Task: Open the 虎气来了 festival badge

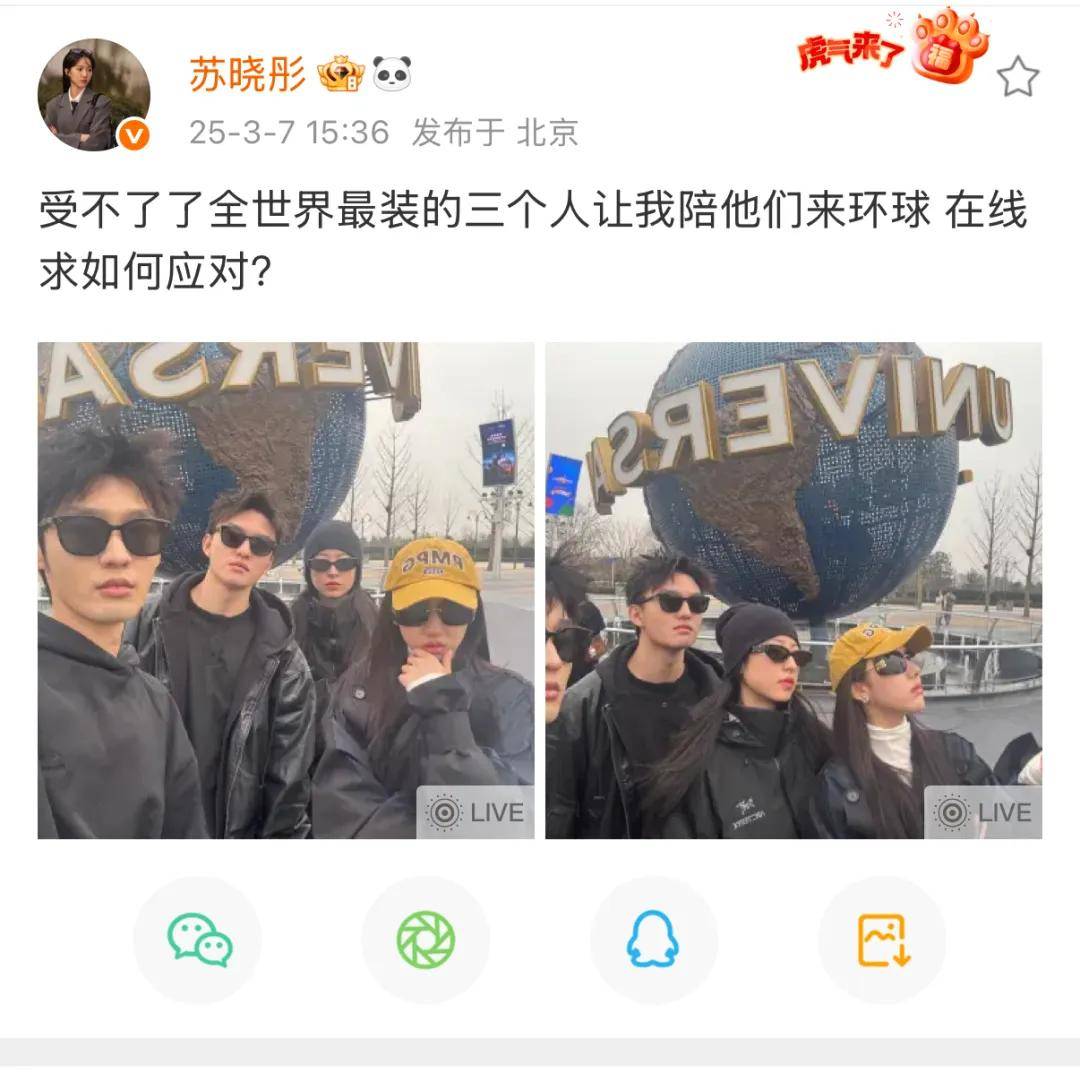Action: 892,49
